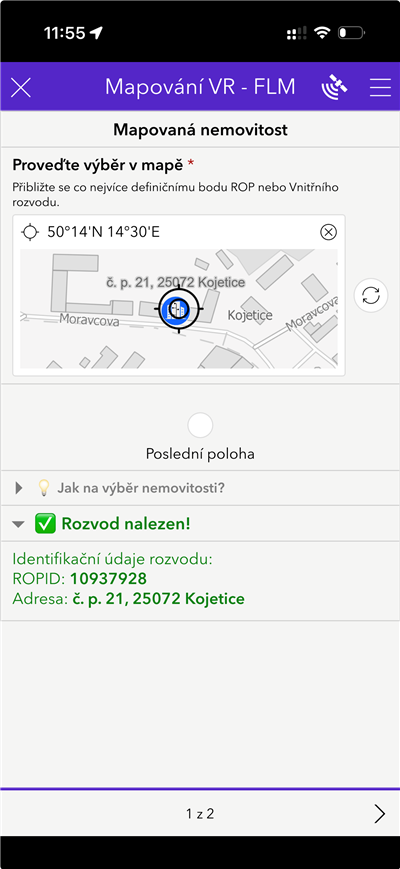Go to the next page arrow
This screenshot has width=400, height=869.
380,814
